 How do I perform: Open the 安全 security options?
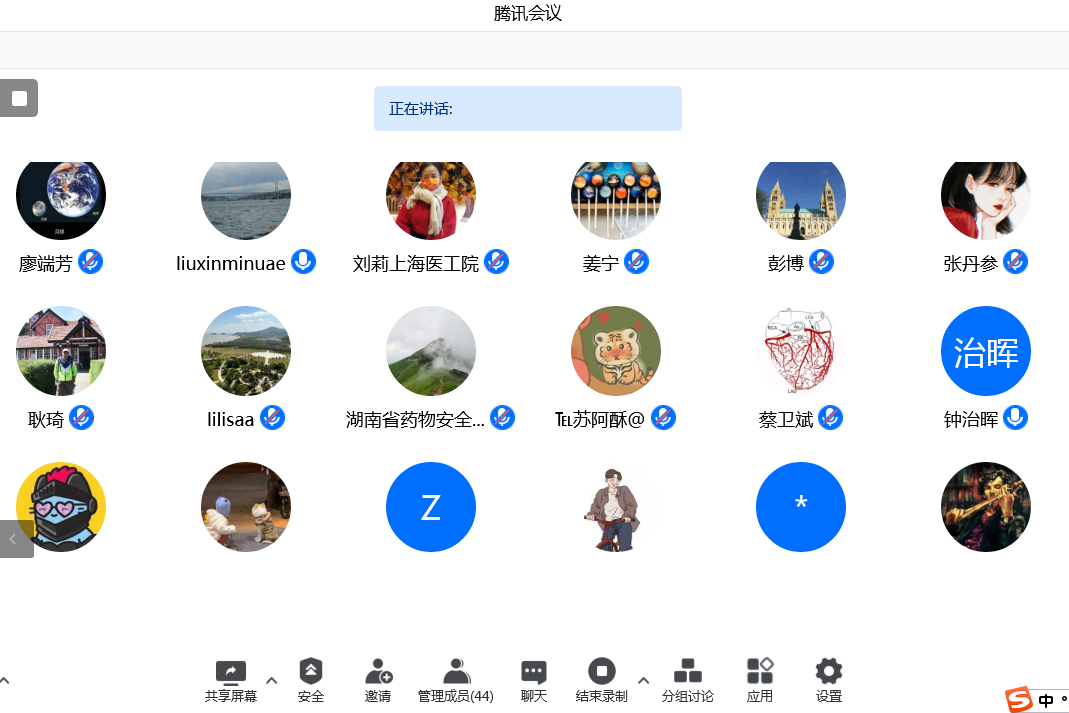(311, 681)
